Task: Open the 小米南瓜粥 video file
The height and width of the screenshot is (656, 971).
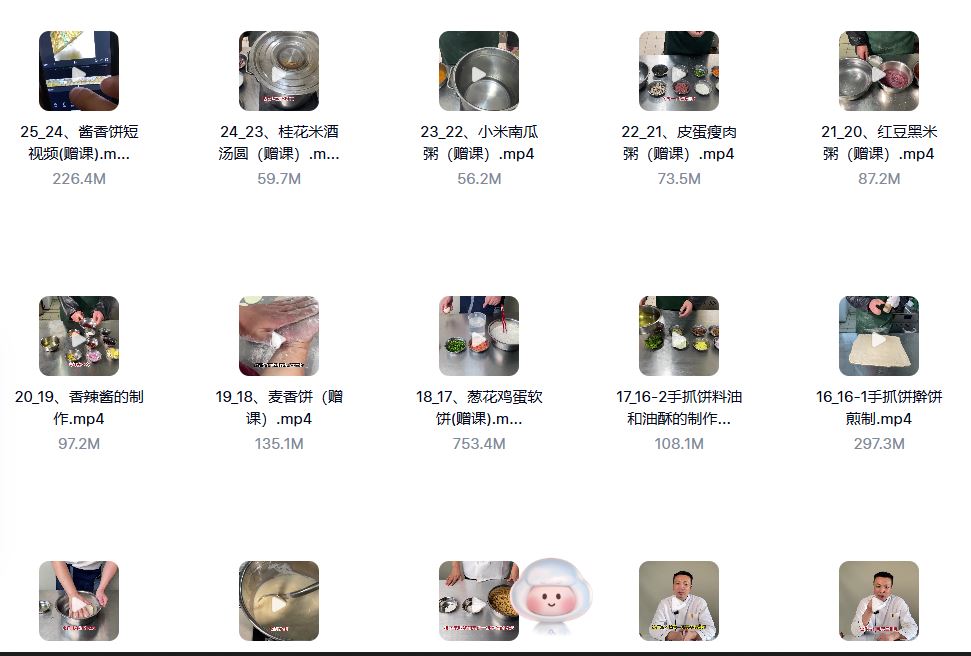Action: coord(479,71)
